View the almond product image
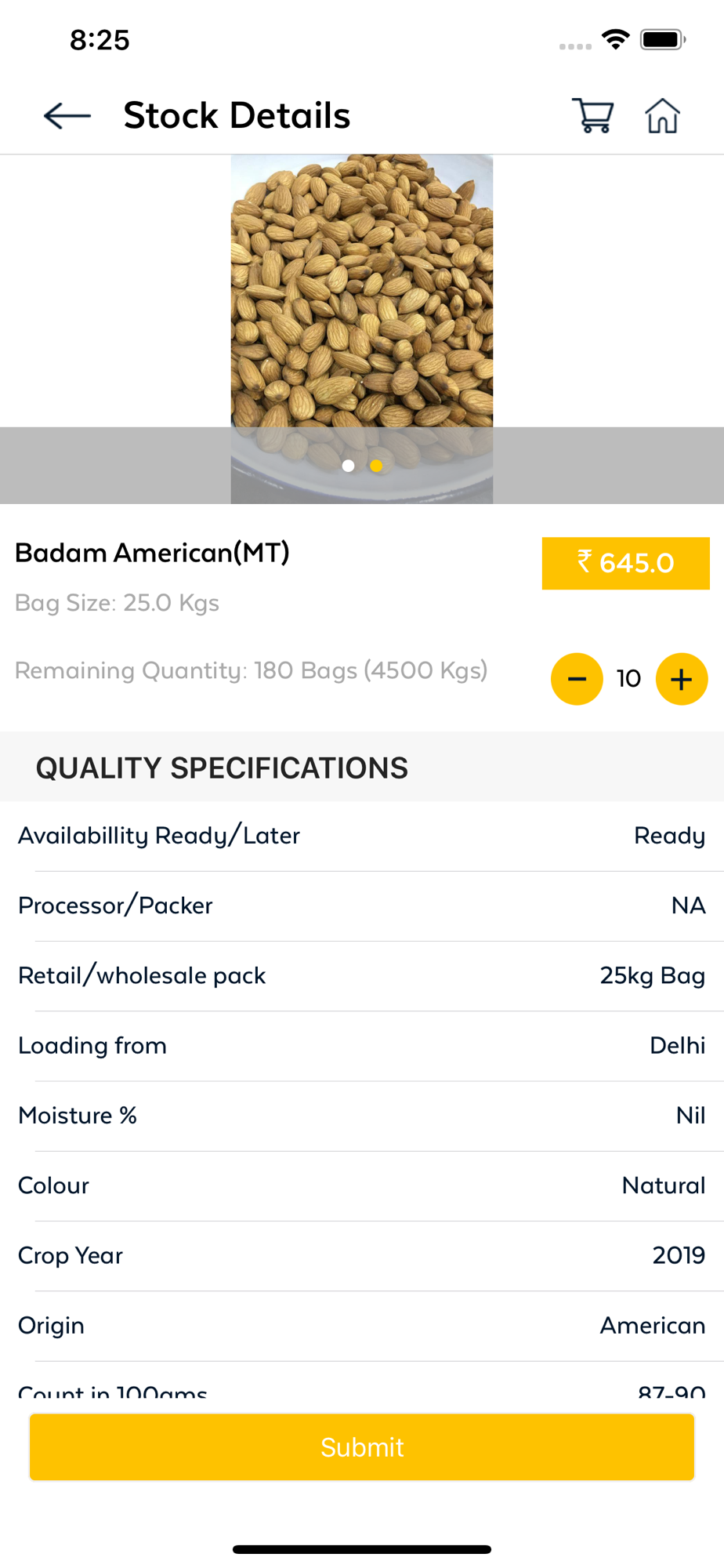The width and height of the screenshot is (724, 1568). point(362,329)
